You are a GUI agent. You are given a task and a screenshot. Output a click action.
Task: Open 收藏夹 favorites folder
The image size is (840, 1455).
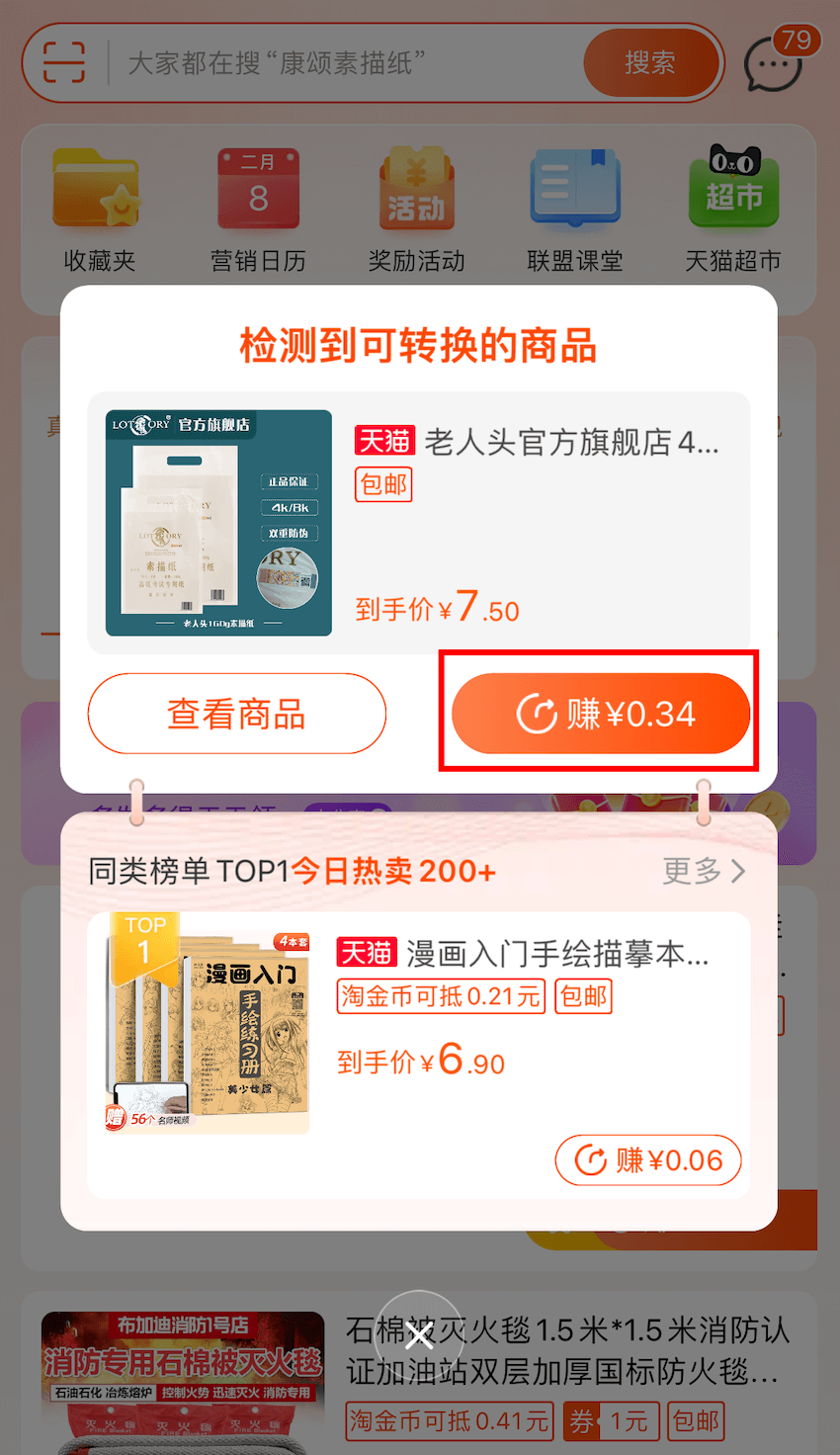99,211
